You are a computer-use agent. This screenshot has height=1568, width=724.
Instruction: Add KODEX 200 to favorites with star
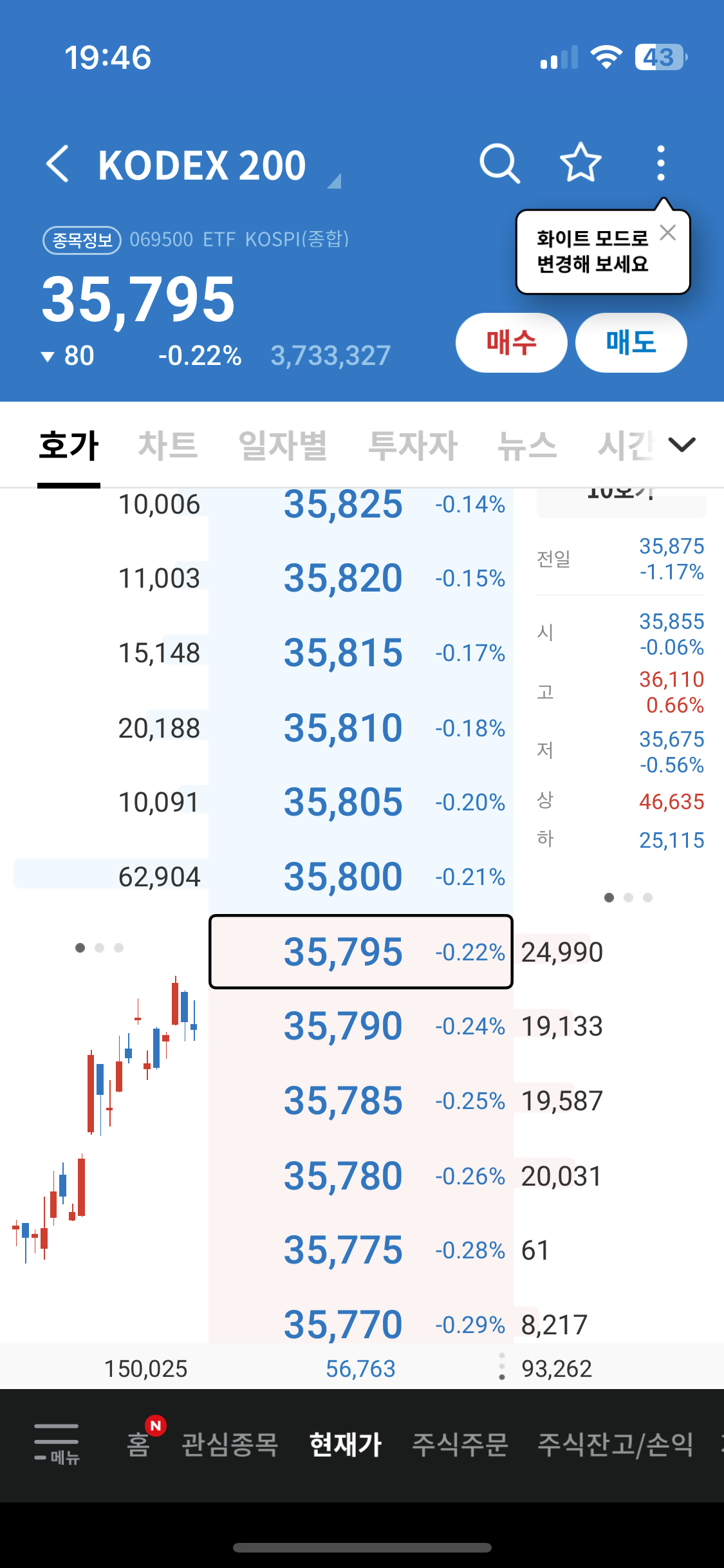(x=580, y=163)
